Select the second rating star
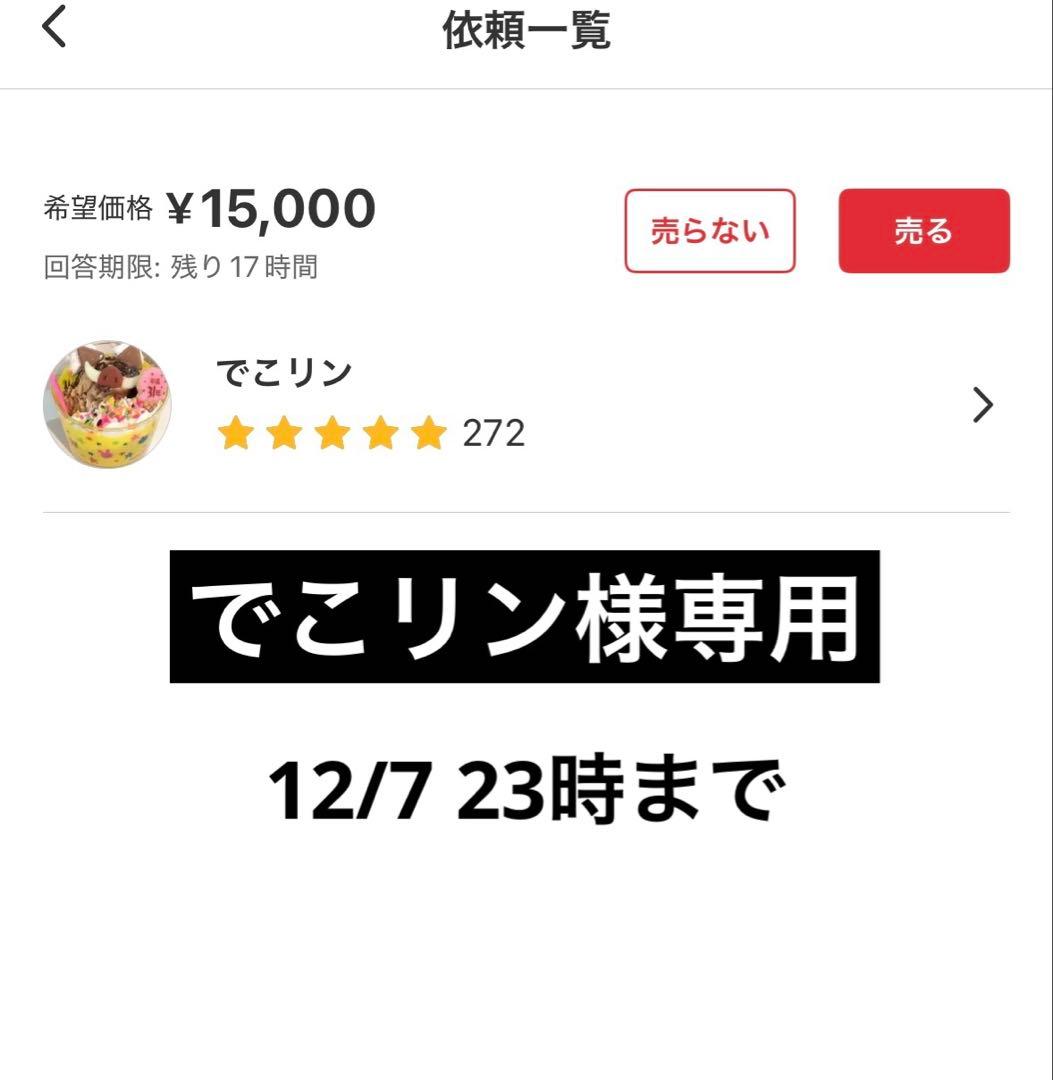 (286, 434)
